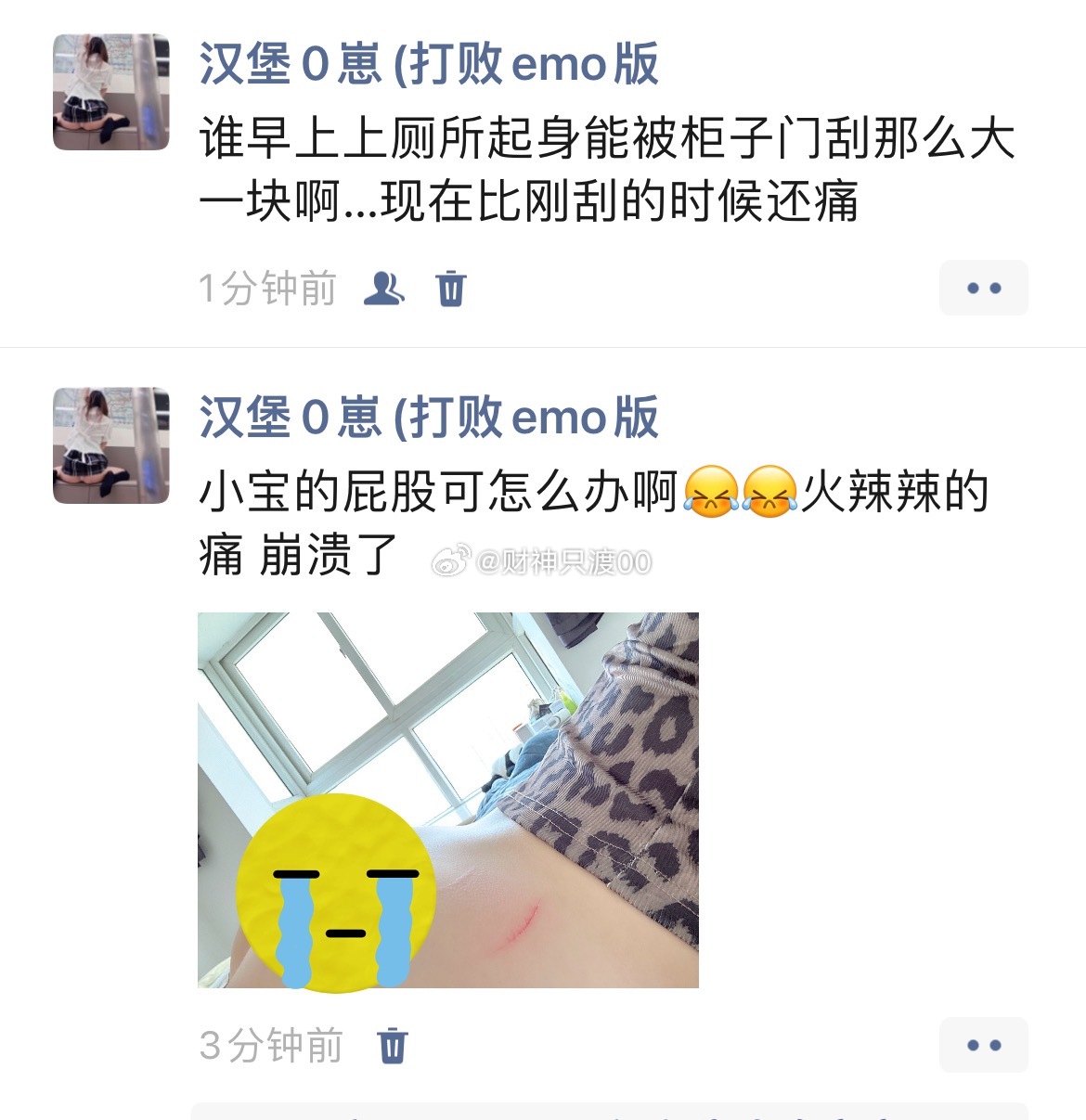View the visibility list for the 1分钟前 post
The width and height of the screenshot is (1086, 1120).
383,289
